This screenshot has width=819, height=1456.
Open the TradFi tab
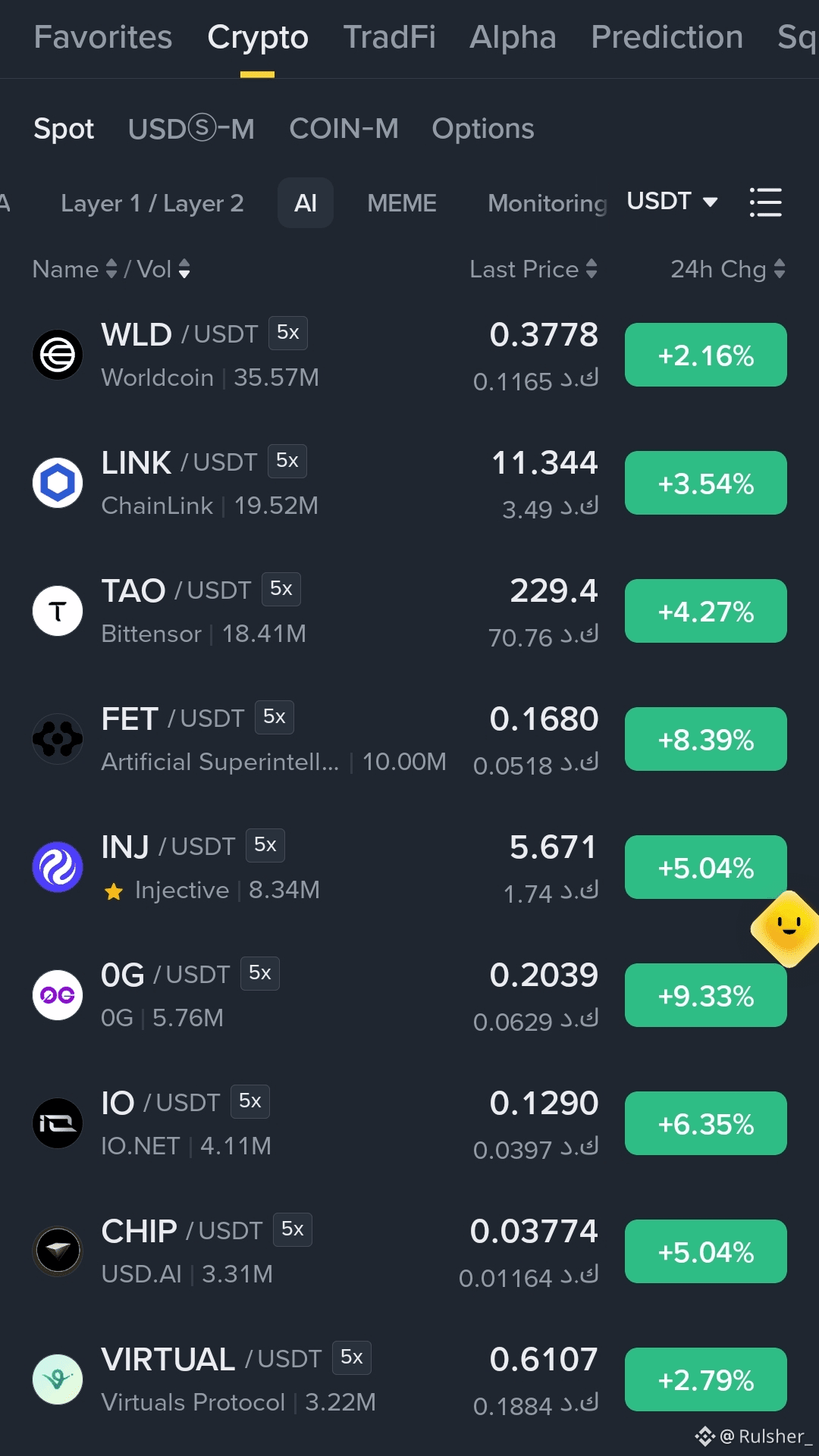click(389, 37)
